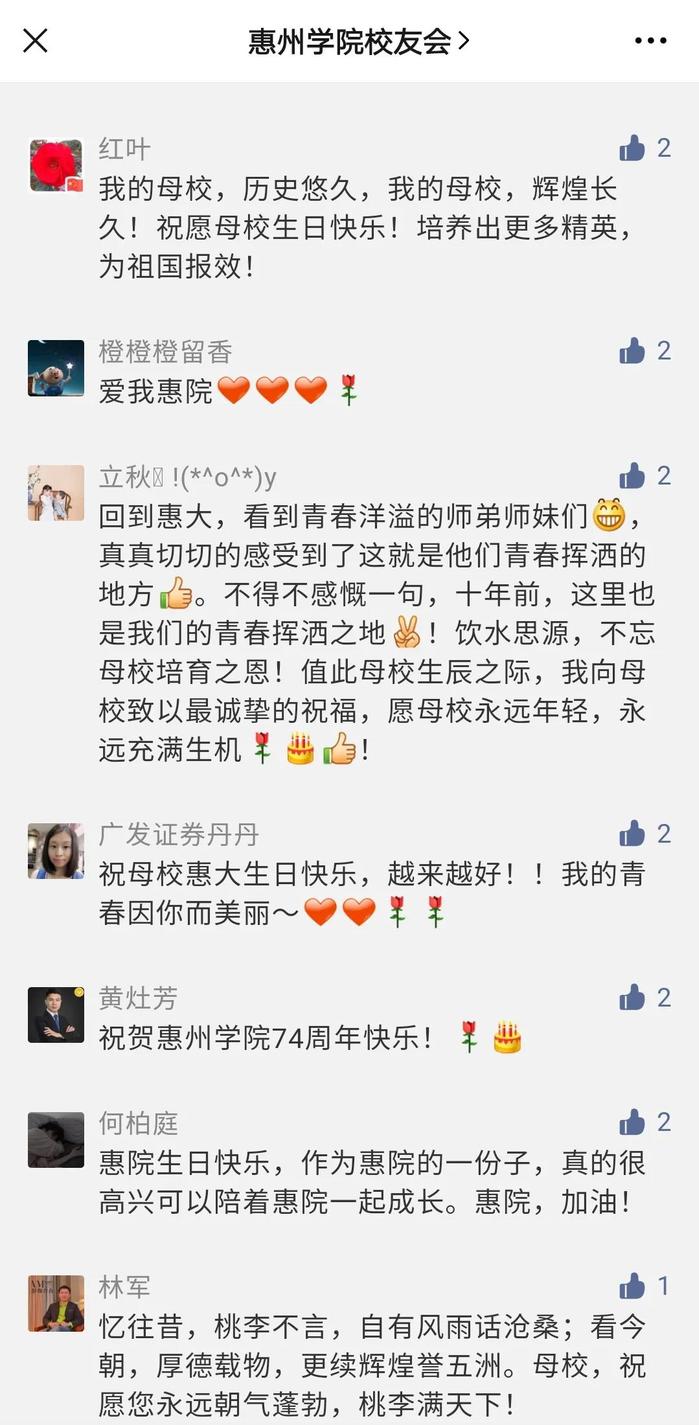
Task: Open the three-dot more options menu
Action: 650,41
